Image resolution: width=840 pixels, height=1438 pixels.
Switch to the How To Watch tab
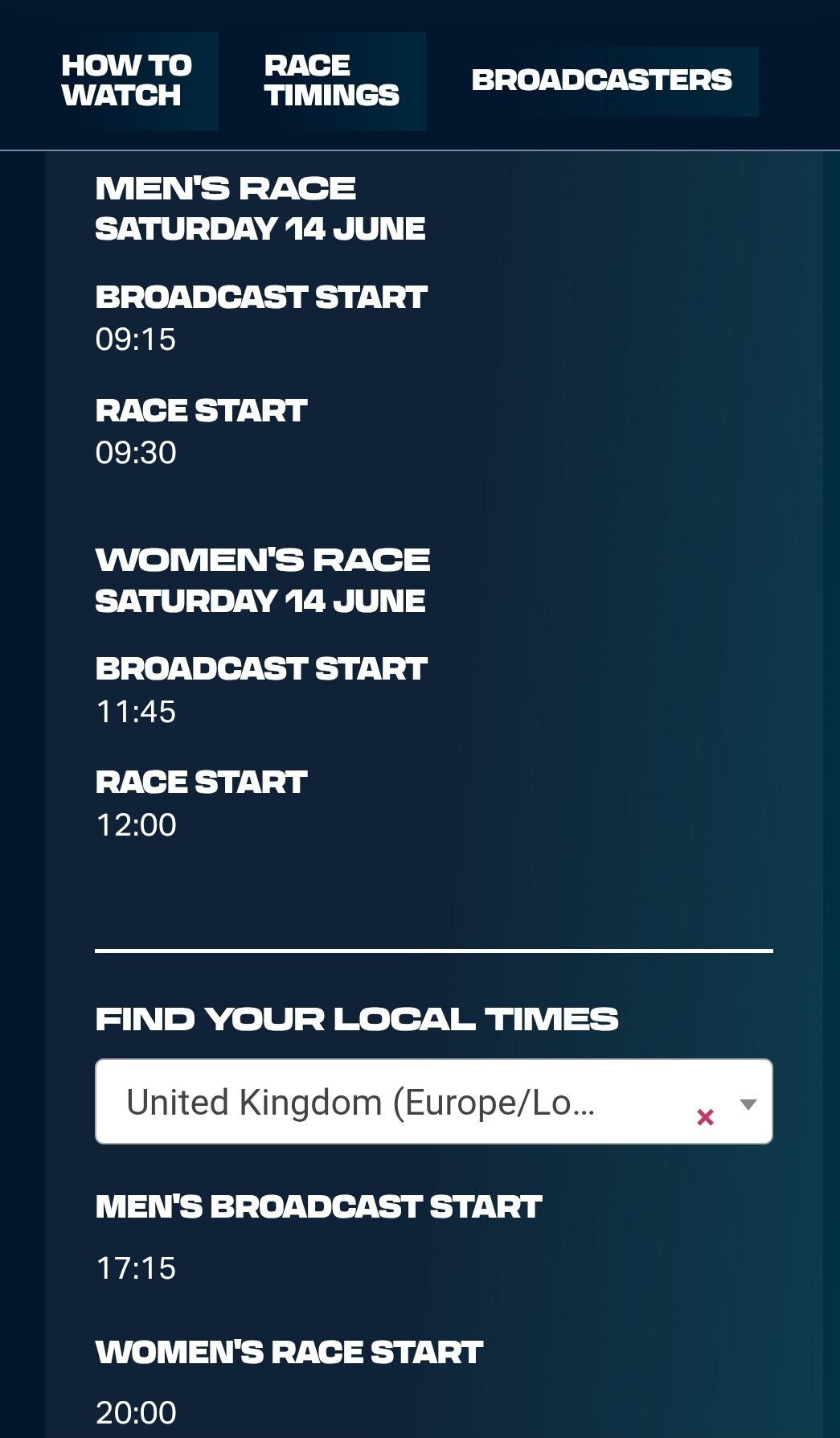[126, 80]
